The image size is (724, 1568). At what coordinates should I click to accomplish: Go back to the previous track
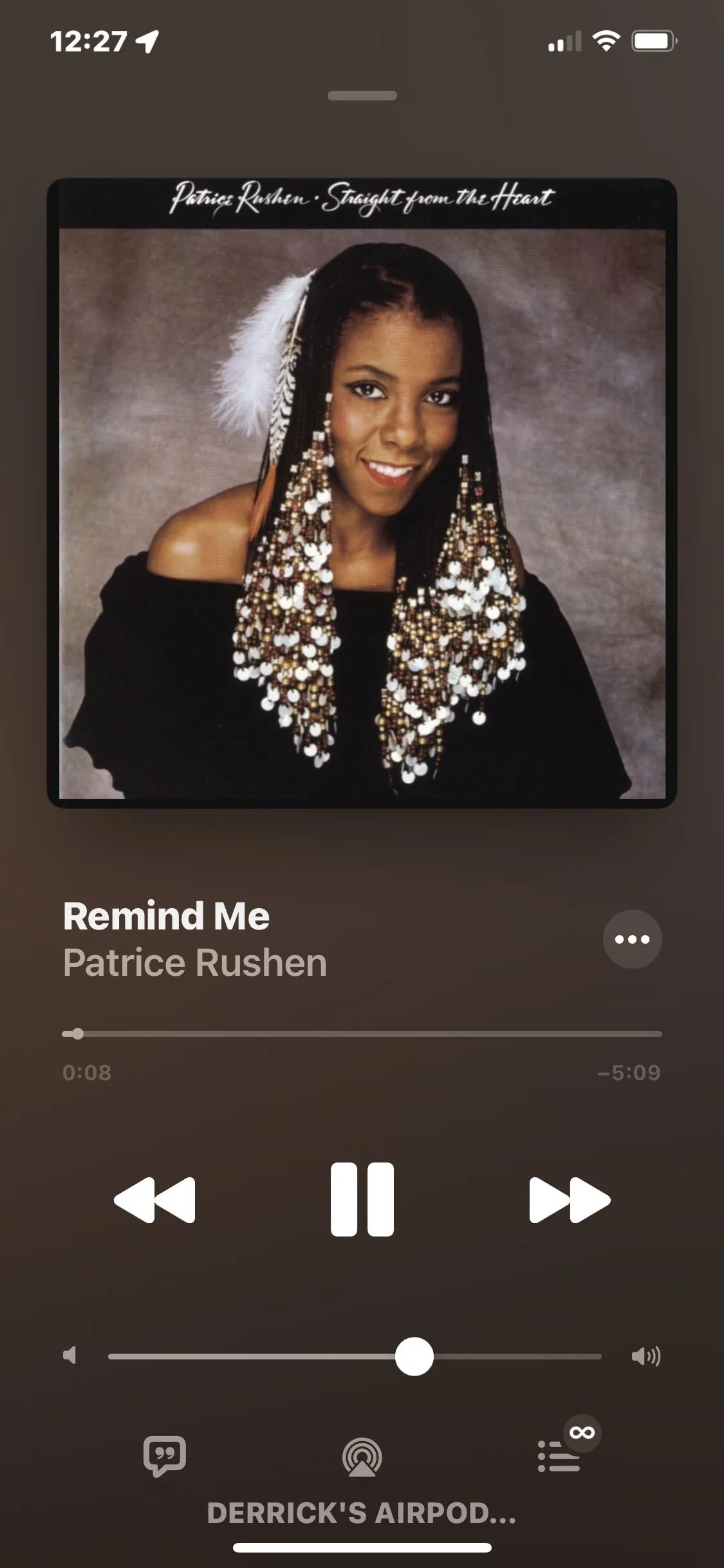click(154, 1199)
